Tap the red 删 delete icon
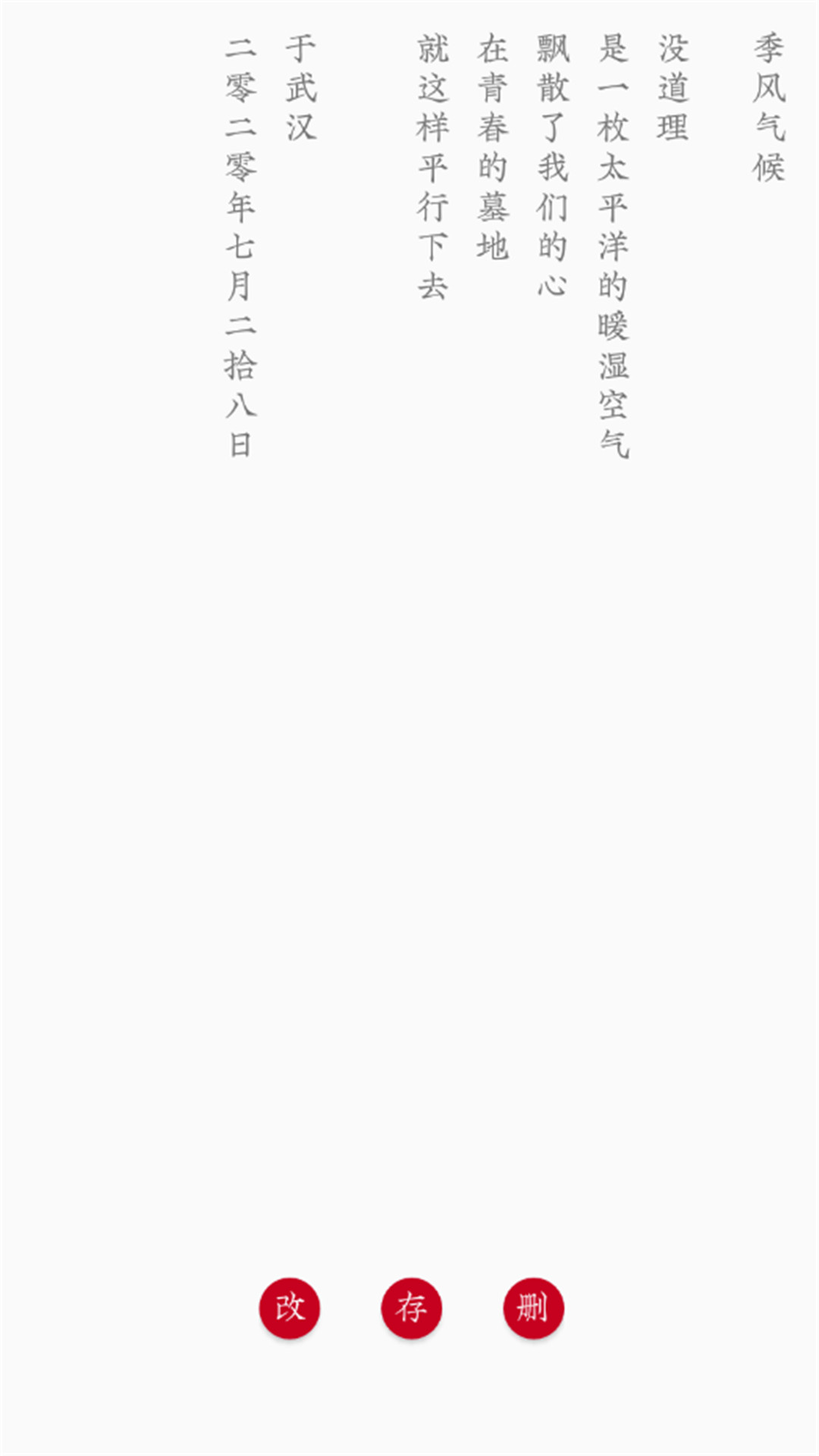The height and width of the screenshot is (1456, 819). coord(533,1307)
